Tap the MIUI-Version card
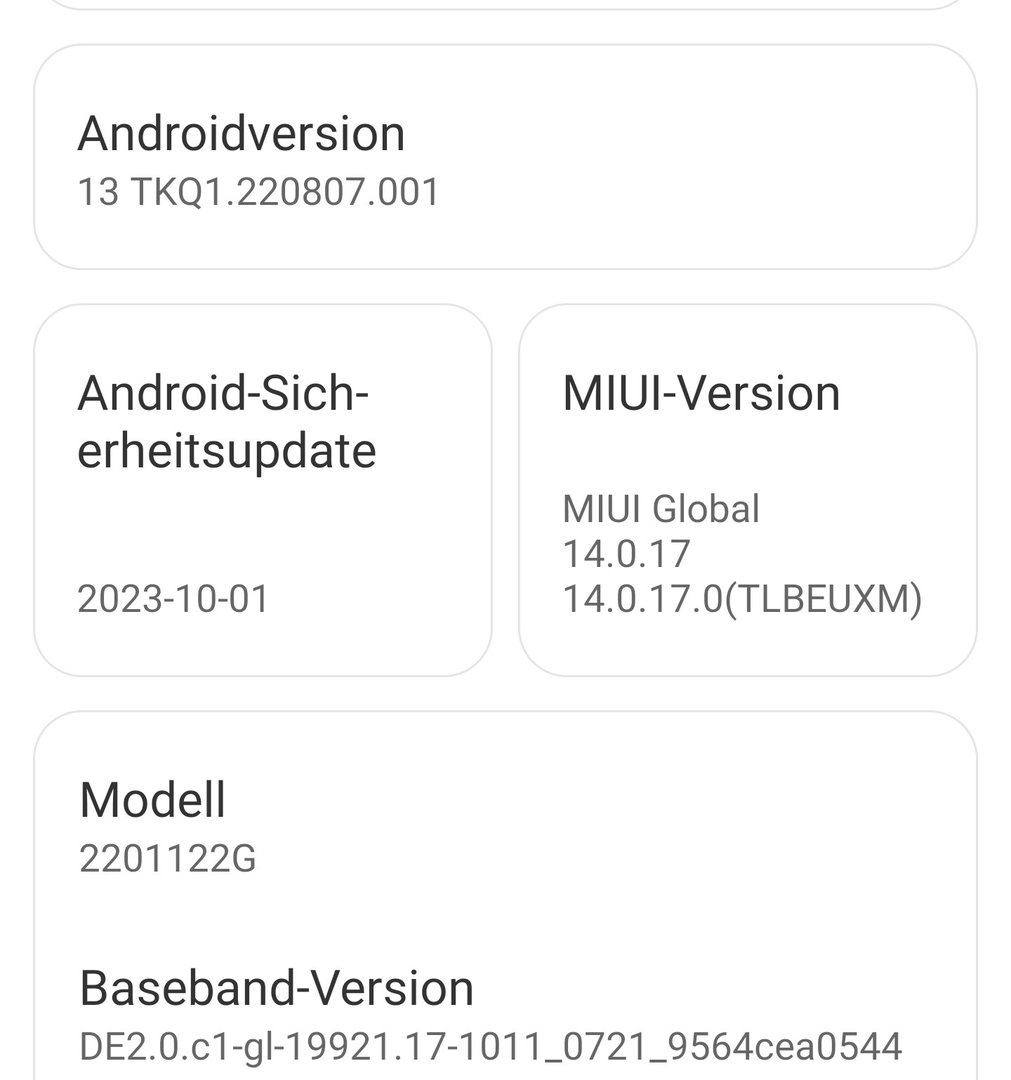This screenshot has width=1011, height=1080. [x=747, y=490]
